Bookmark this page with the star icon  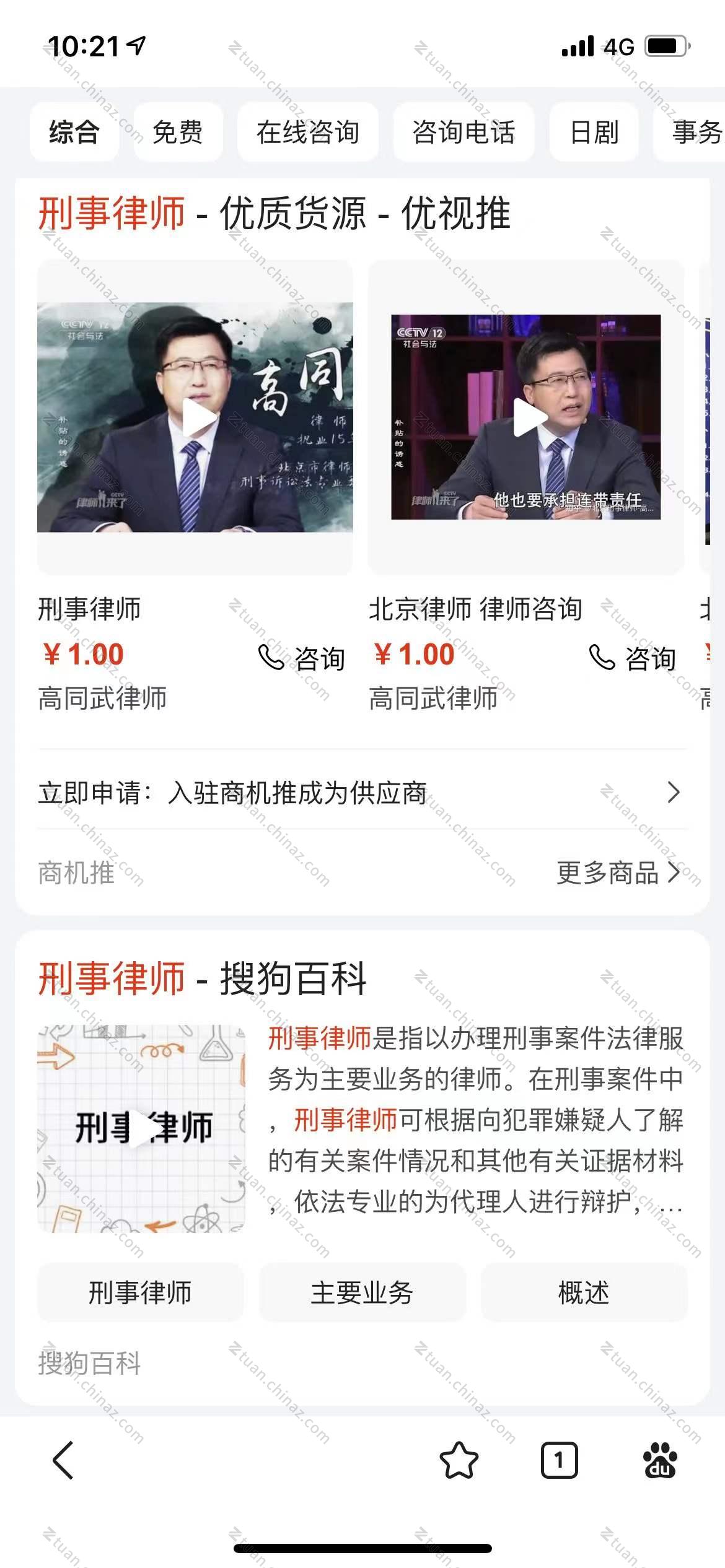(x=459, y=1460)
